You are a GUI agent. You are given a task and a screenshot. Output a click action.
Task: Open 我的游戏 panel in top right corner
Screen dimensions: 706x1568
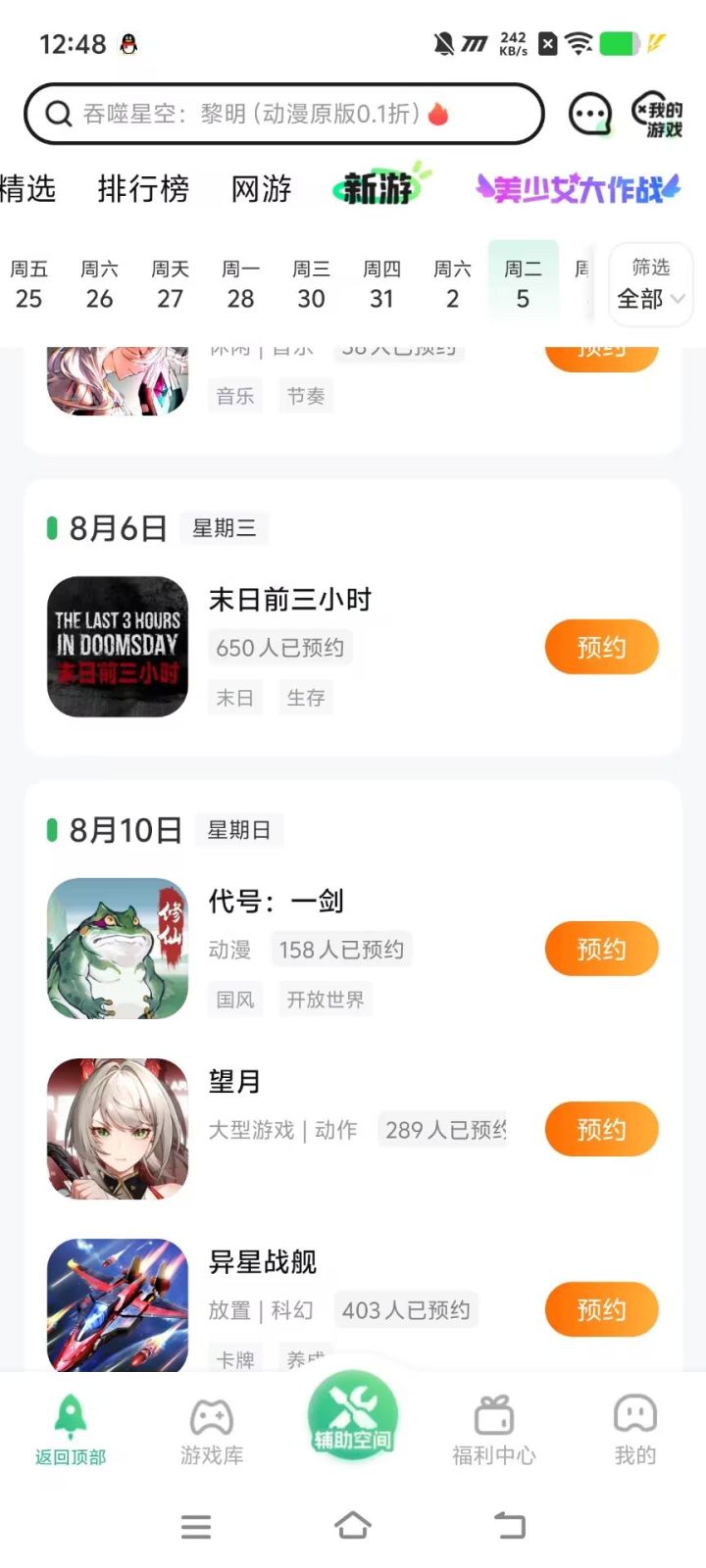tap(659, 113)
